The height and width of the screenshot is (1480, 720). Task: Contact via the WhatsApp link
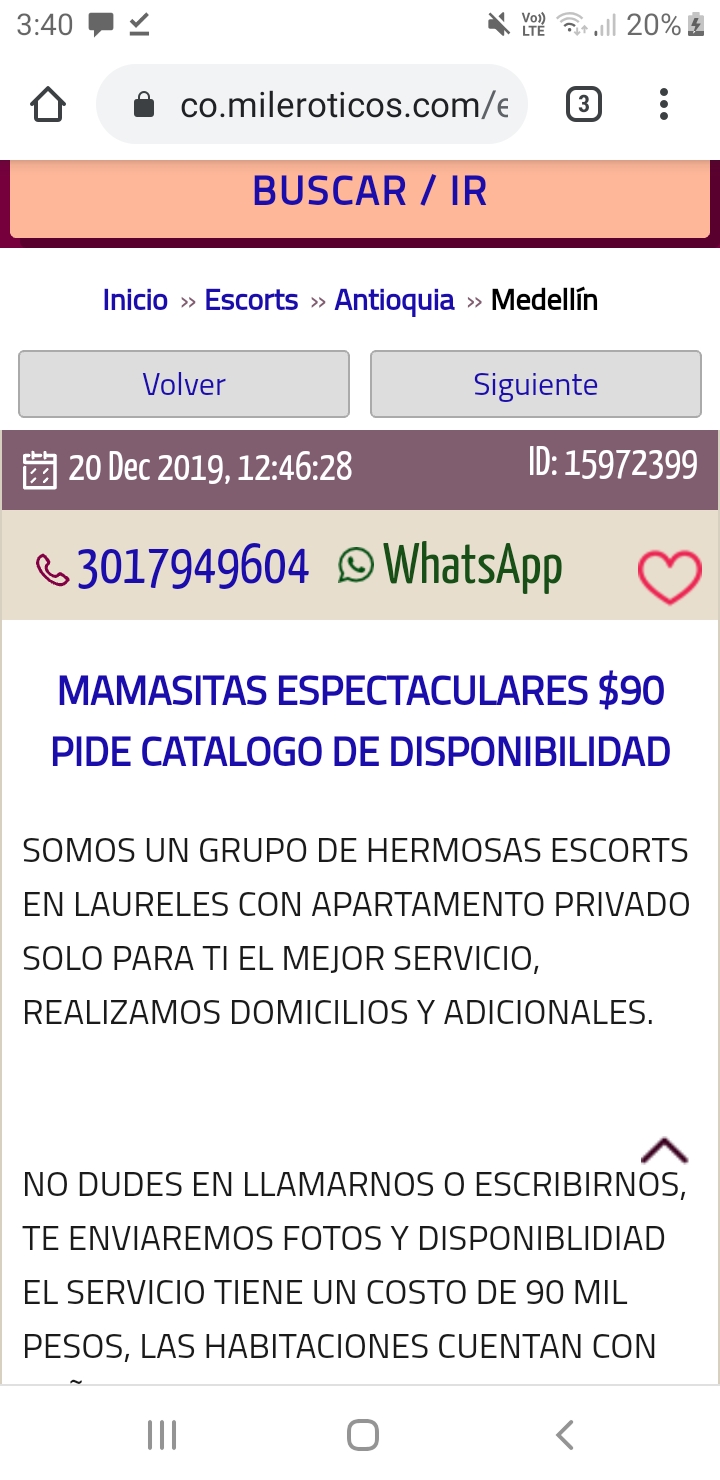pyautogui.click(x=450, y=566)
